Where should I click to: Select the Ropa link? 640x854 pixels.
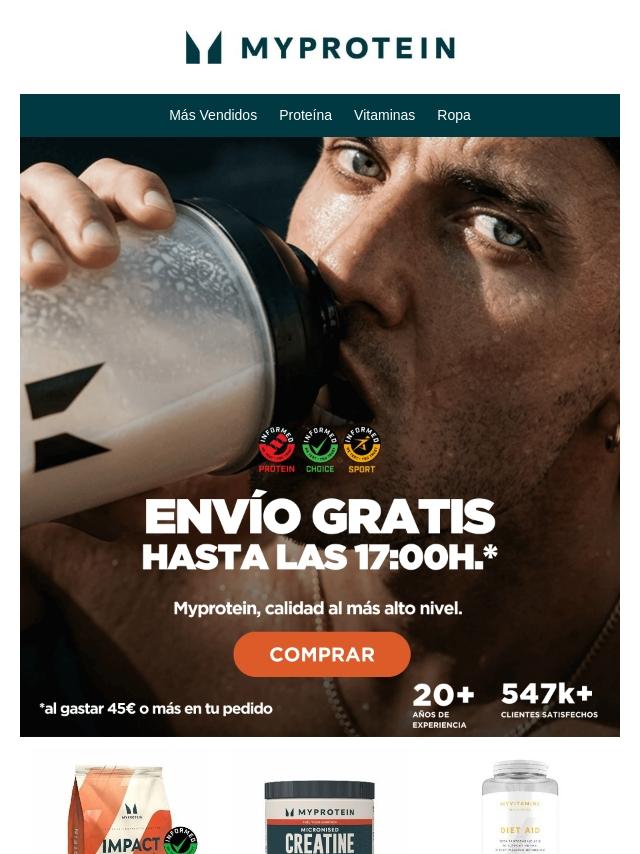(454, 115)
